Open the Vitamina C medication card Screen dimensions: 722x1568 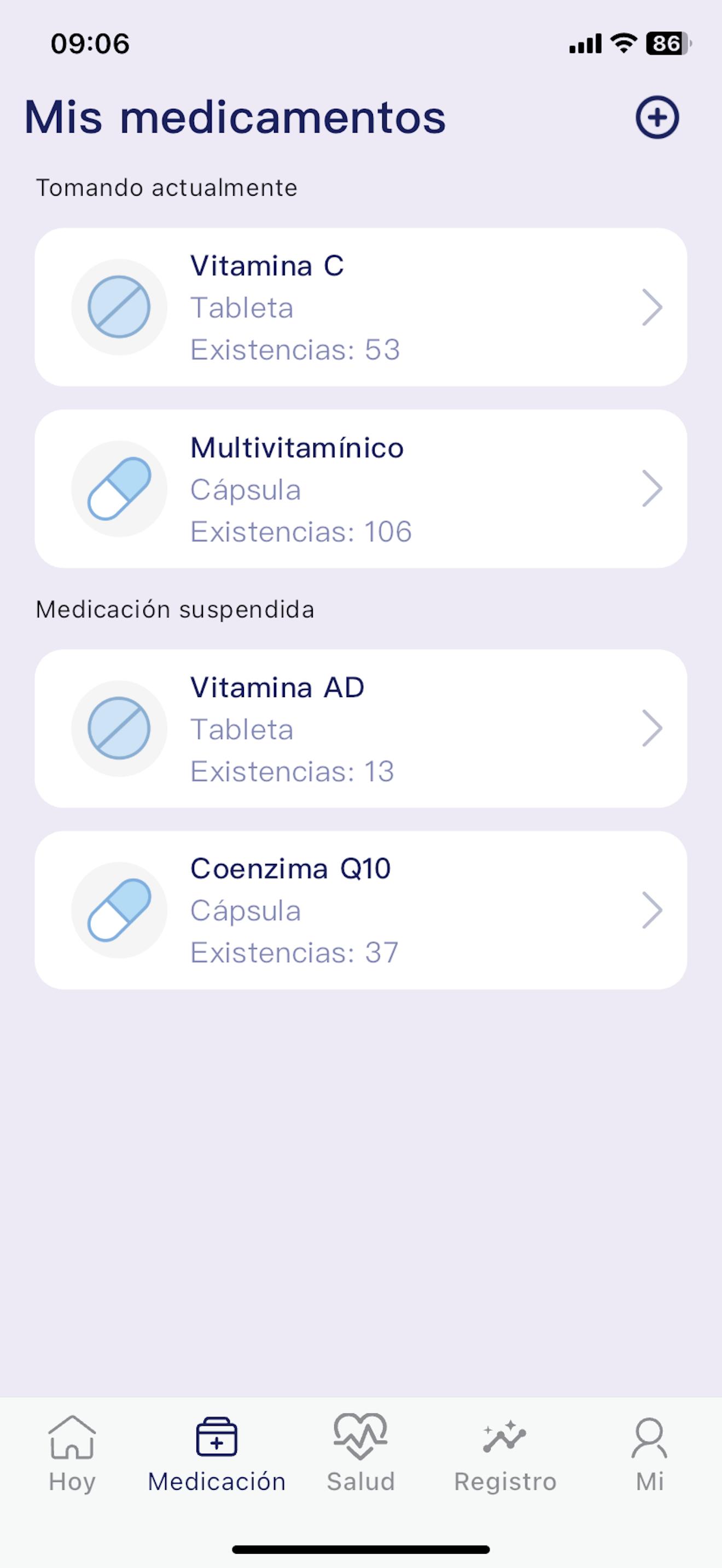pos(361,307)
